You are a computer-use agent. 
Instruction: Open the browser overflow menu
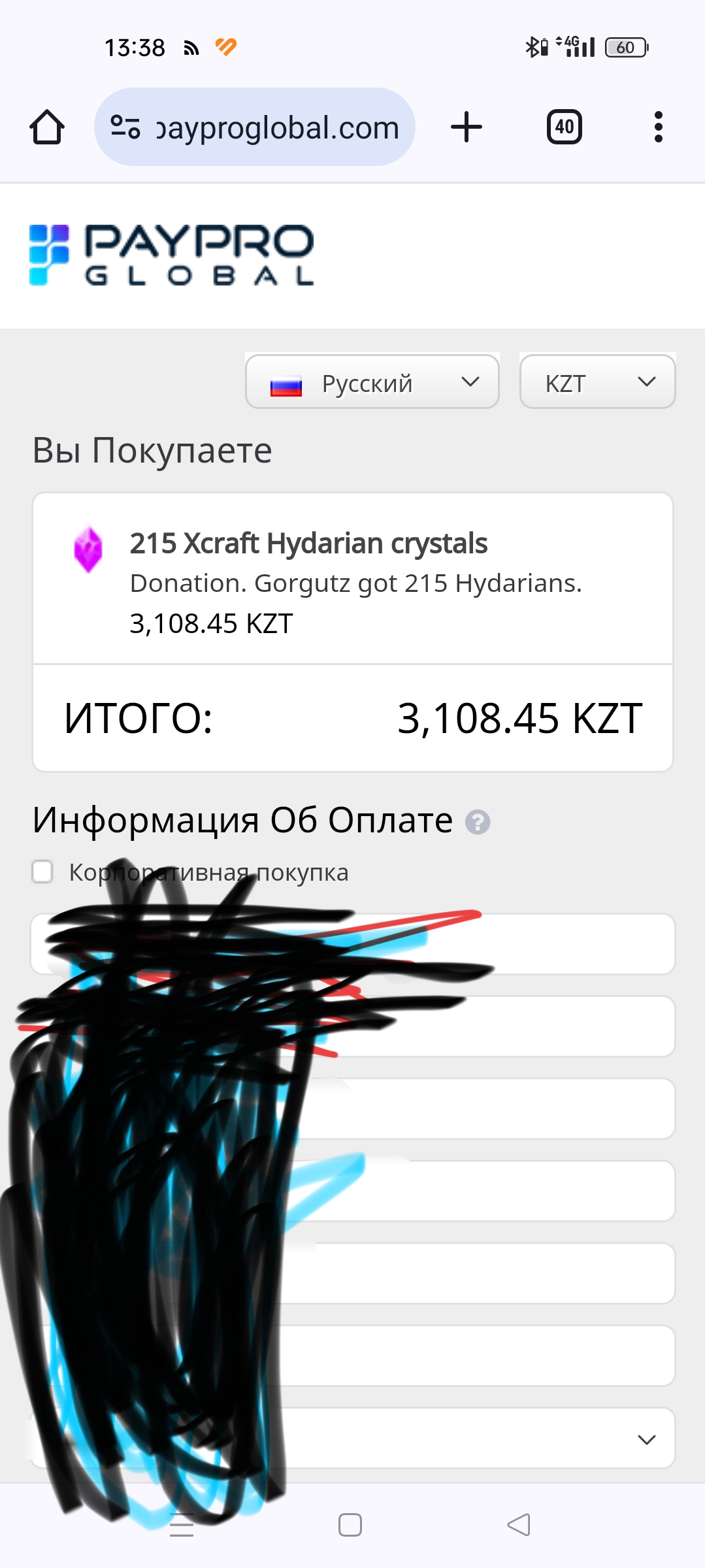(x=659, y=127)
